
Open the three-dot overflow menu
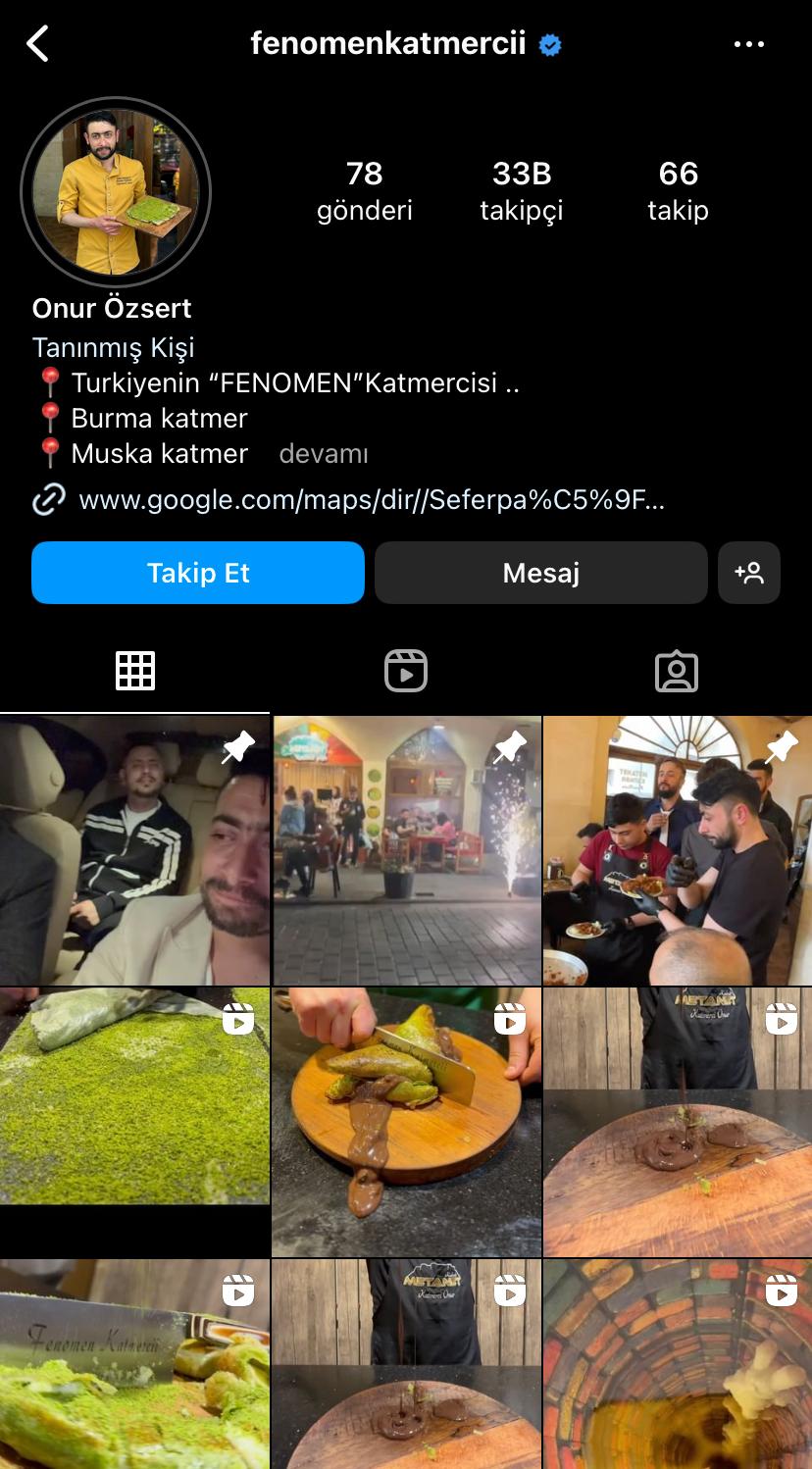click(x=749, y=44)
